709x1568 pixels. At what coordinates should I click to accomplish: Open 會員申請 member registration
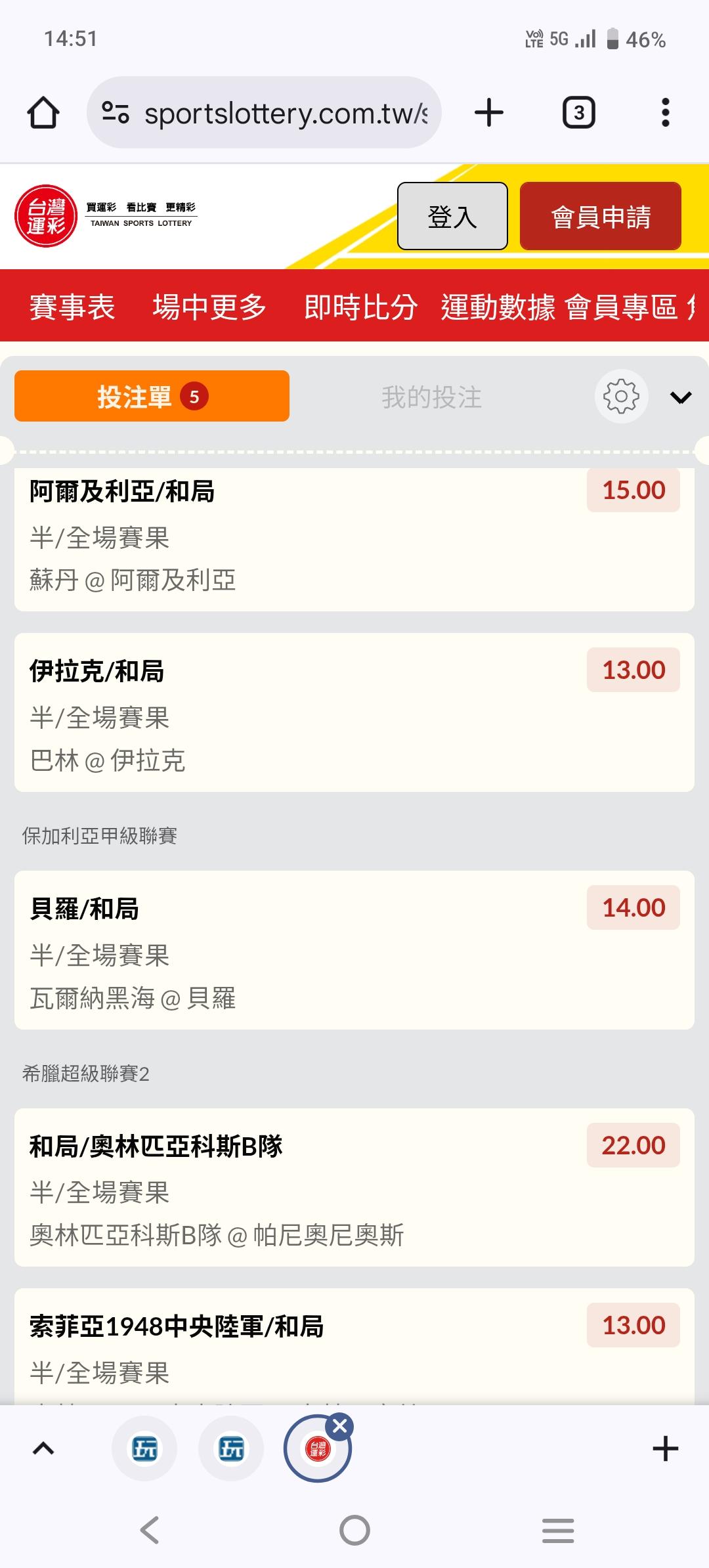point(600,216)
